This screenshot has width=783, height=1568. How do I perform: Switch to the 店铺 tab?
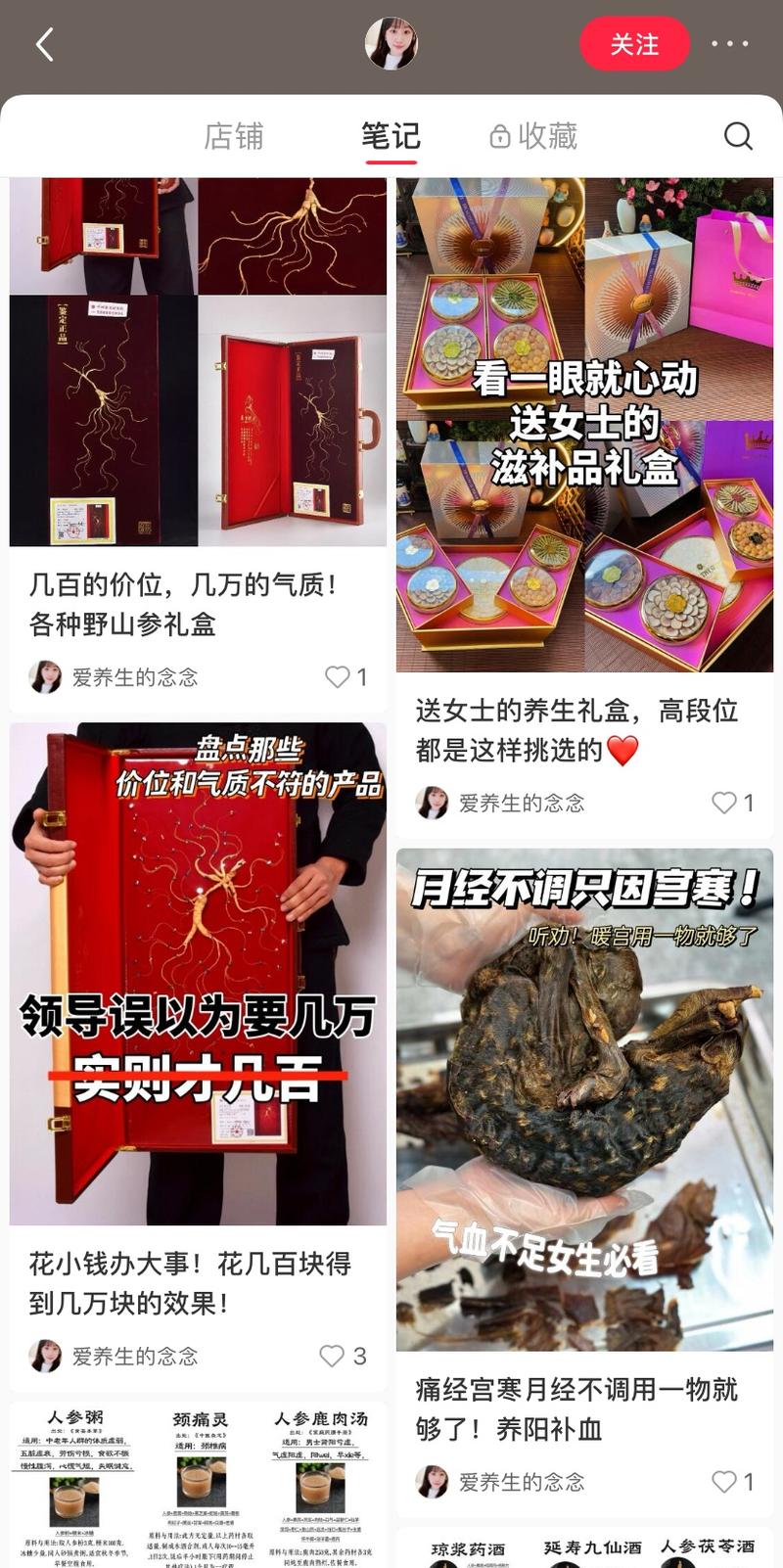point(235,136)
